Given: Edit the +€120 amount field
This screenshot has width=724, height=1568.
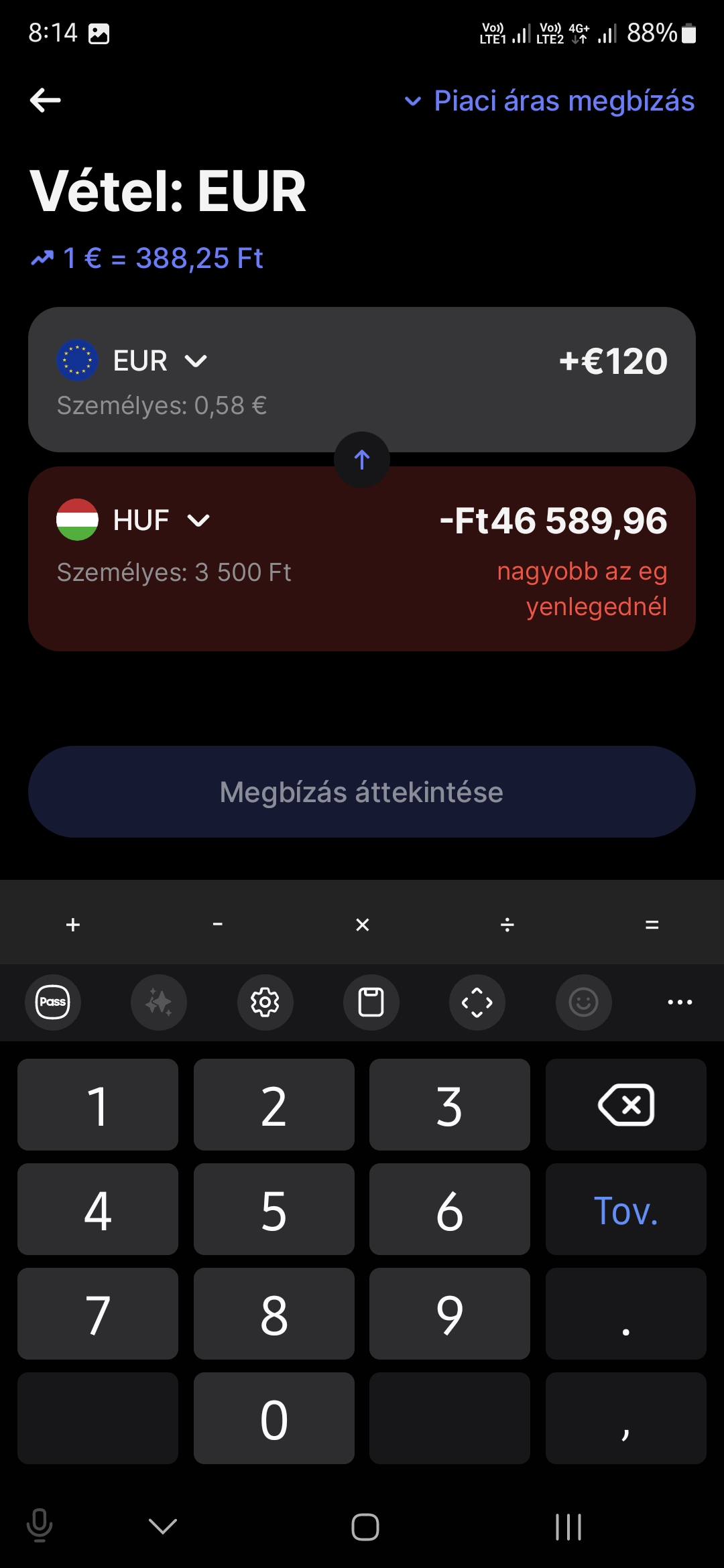Looking at the screenshot, I should 613,361.
